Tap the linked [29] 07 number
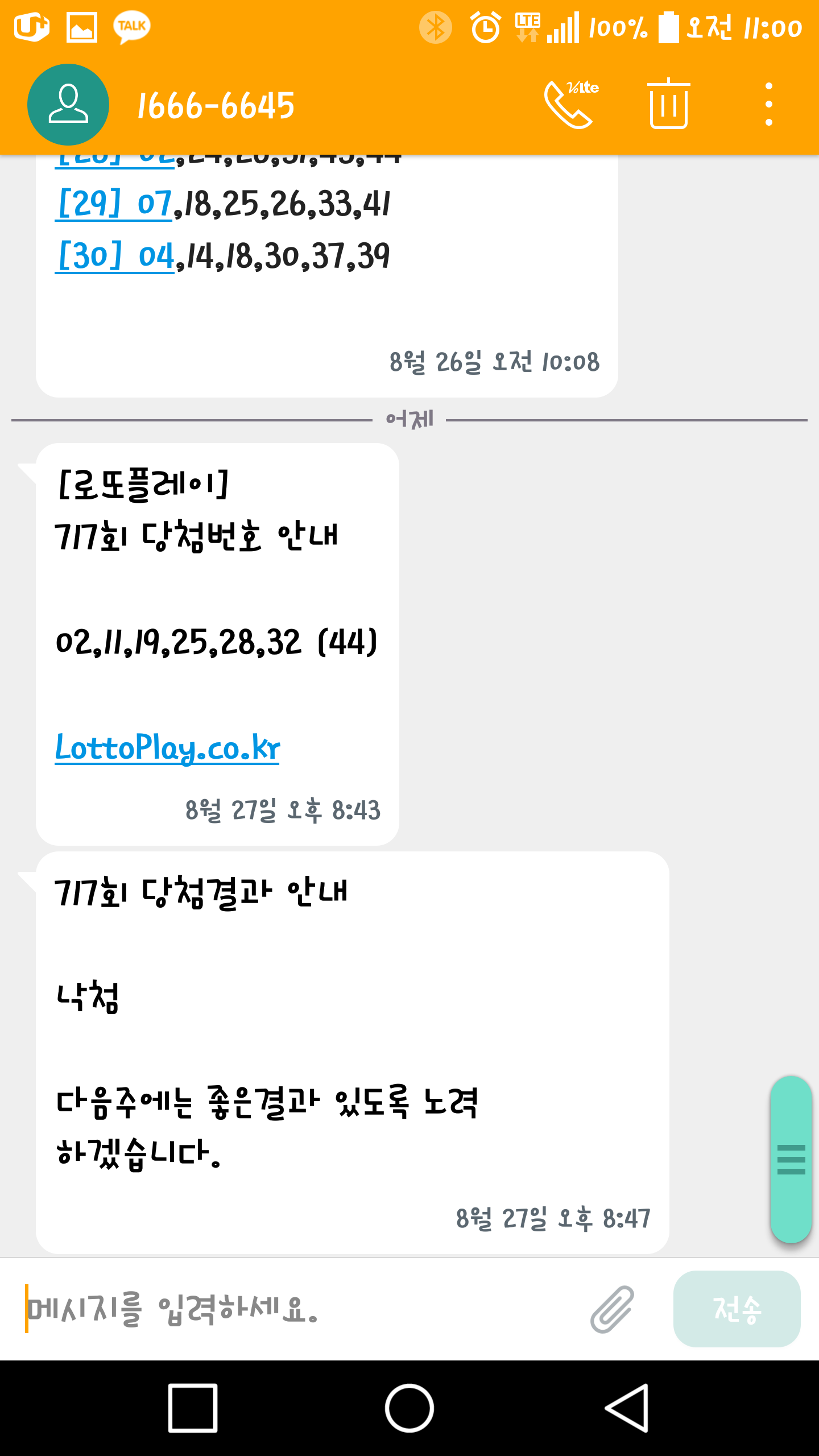Image resolution: width=819 pixels, height=1456 pixels. (x=114, y=204)
